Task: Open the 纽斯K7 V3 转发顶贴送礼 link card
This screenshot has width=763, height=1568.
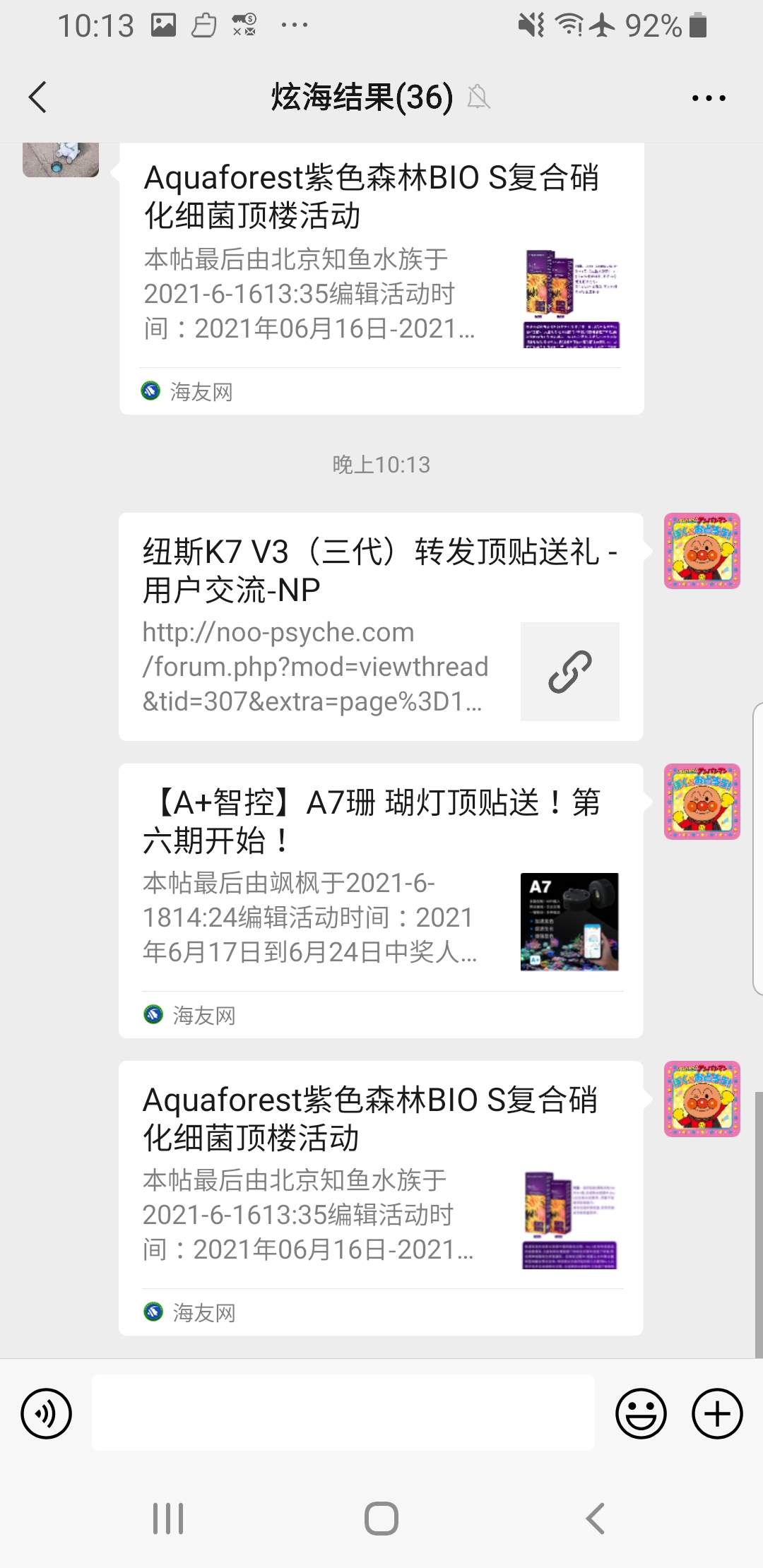Action: click(380, 626)
